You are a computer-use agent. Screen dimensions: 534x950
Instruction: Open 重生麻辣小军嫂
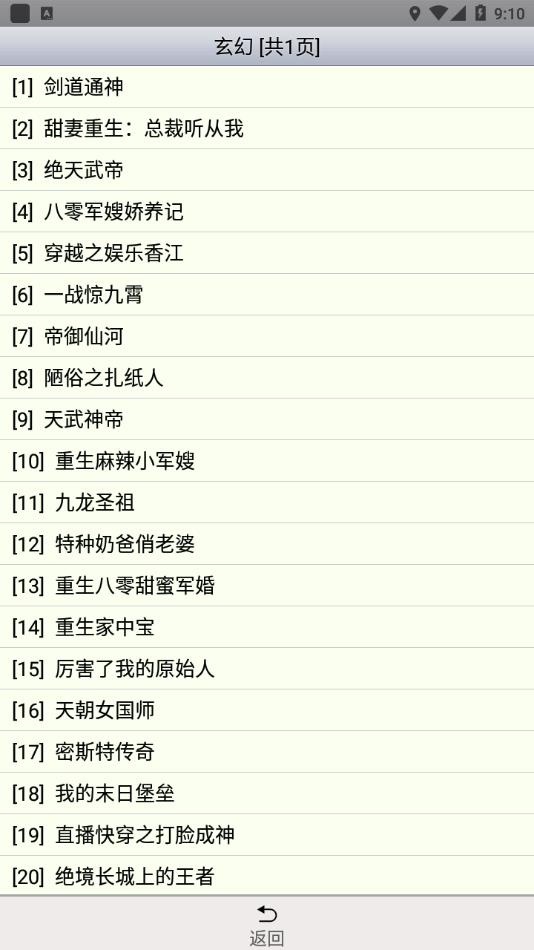[267, 461]
